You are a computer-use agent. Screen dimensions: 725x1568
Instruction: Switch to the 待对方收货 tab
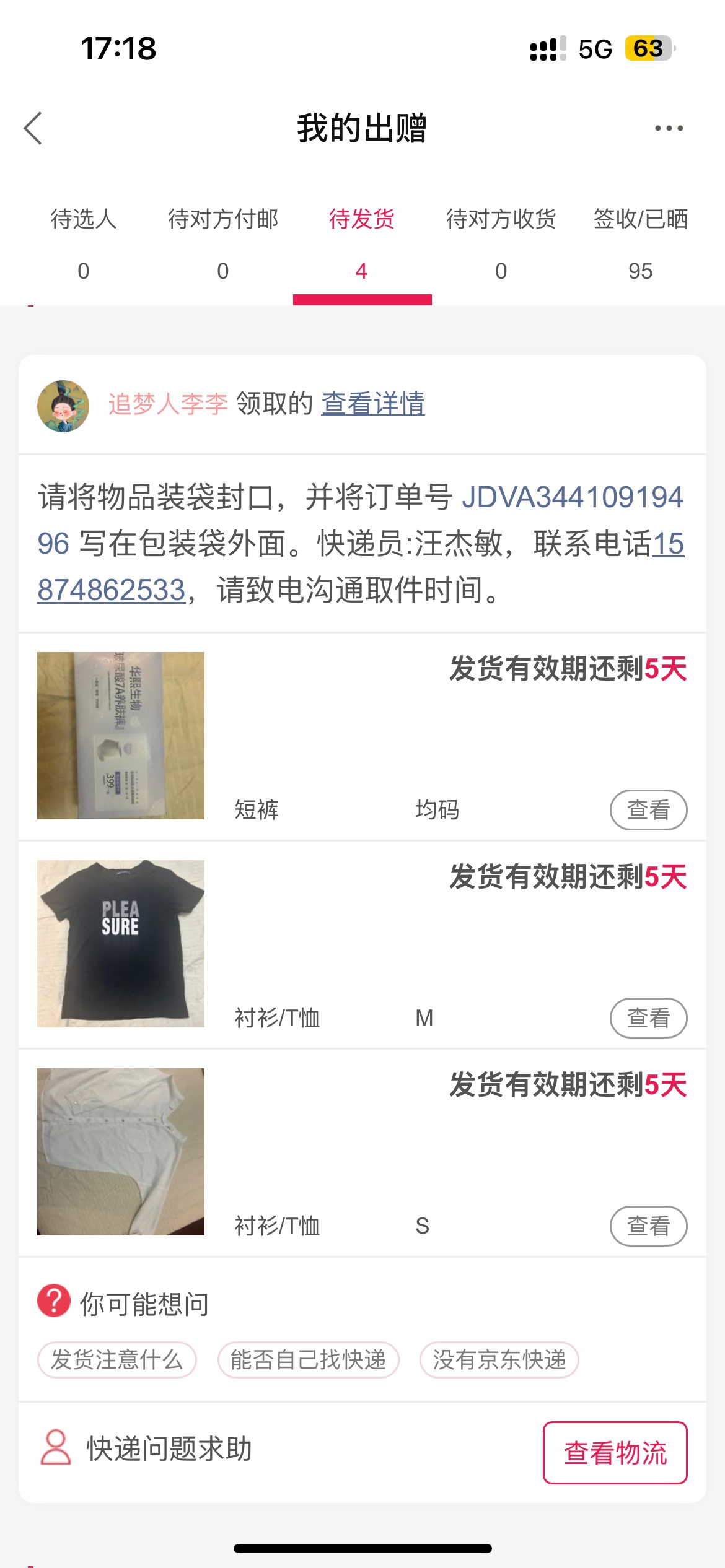coord(501,245)
